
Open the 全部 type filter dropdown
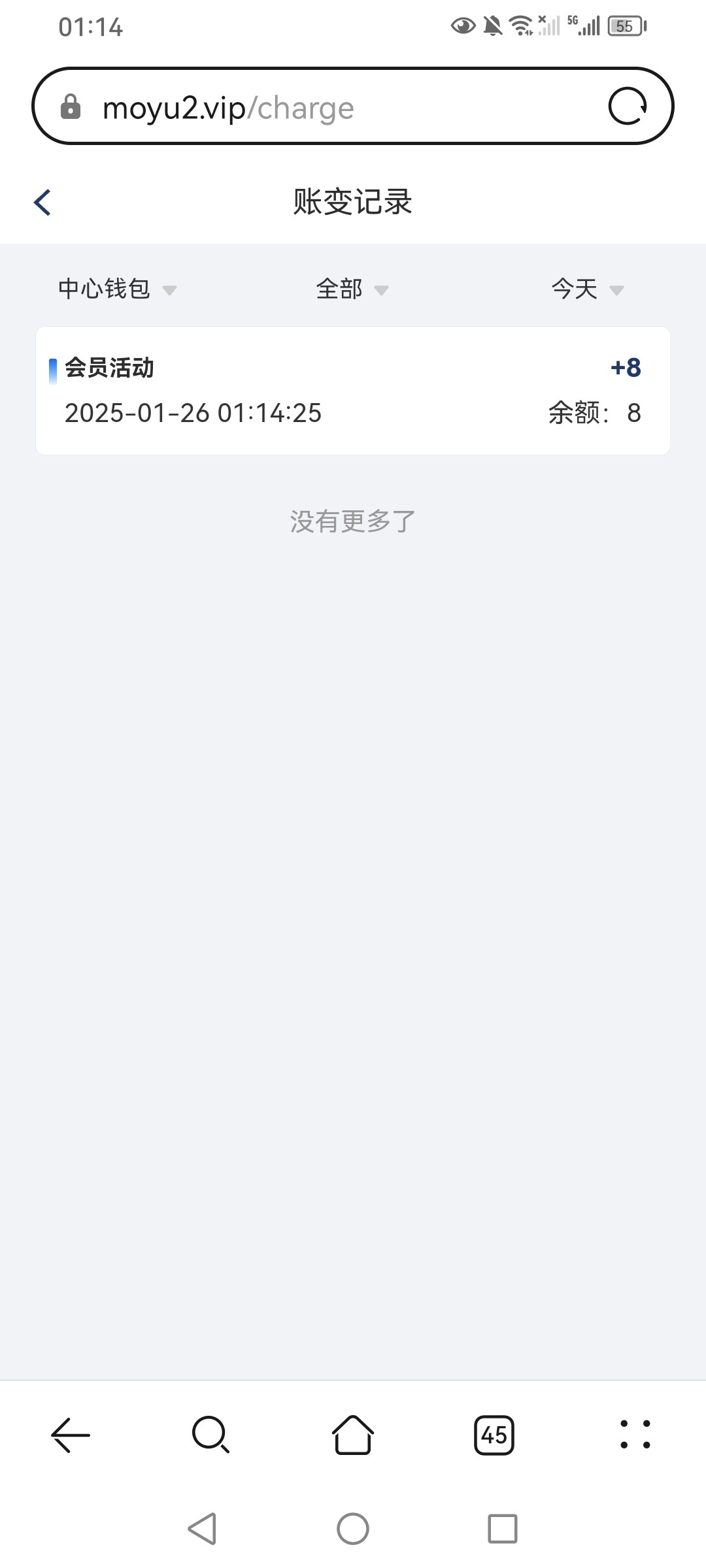(352, 289)
